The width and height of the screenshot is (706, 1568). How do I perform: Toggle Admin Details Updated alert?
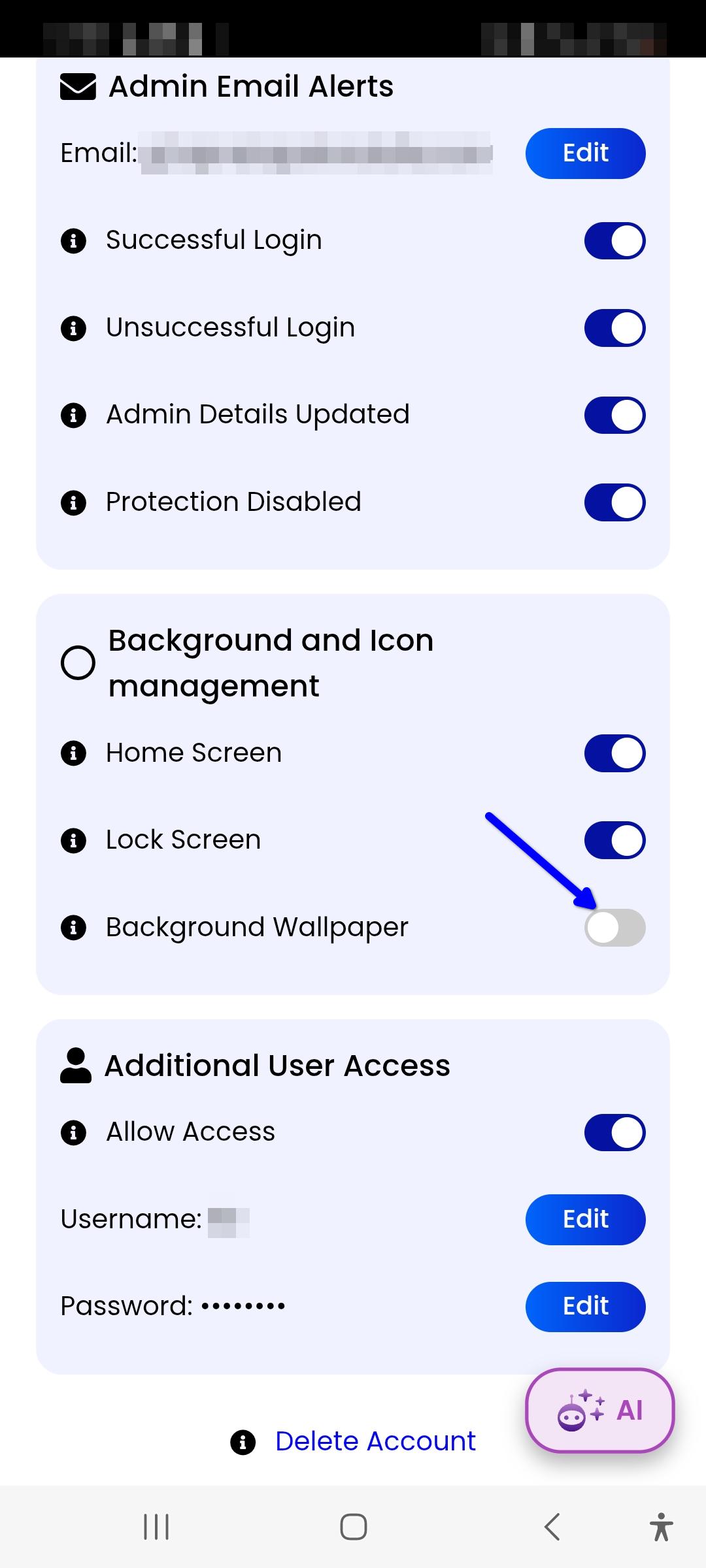(x=614, y=415)
